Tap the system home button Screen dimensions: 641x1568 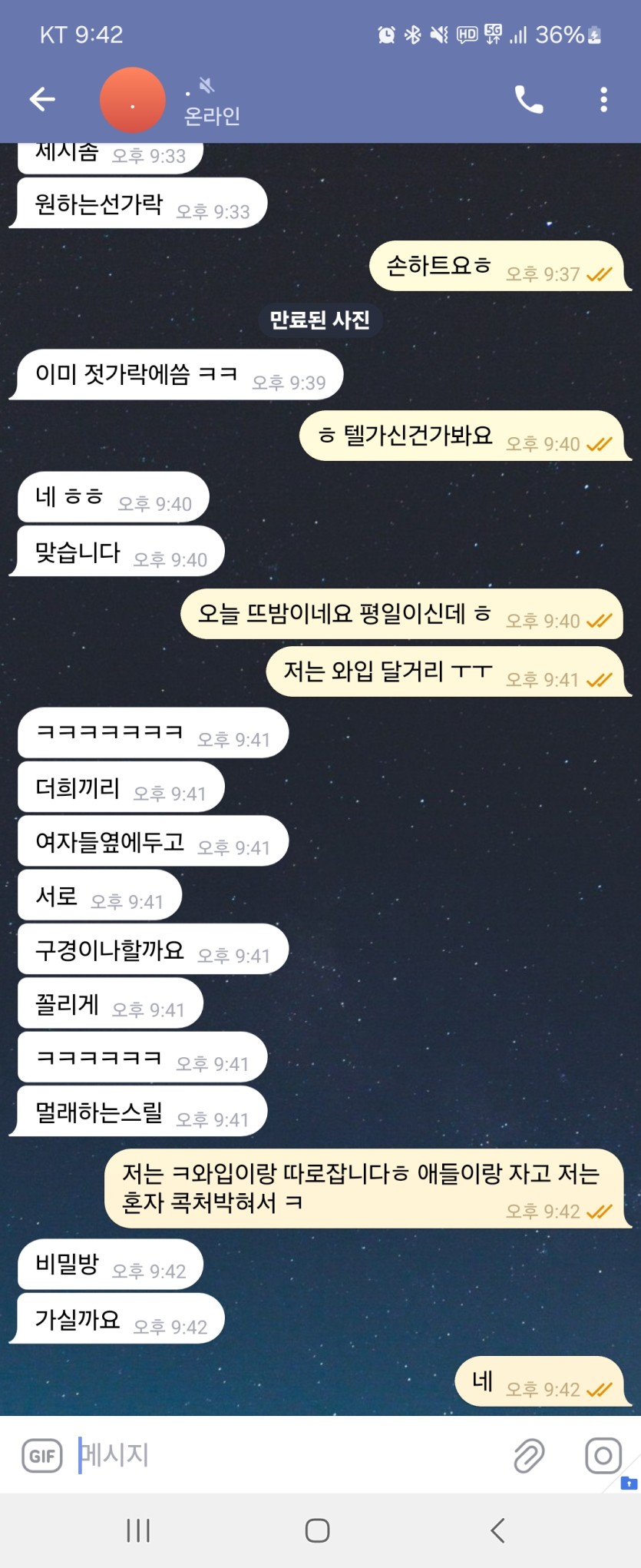pos(317,1530)
